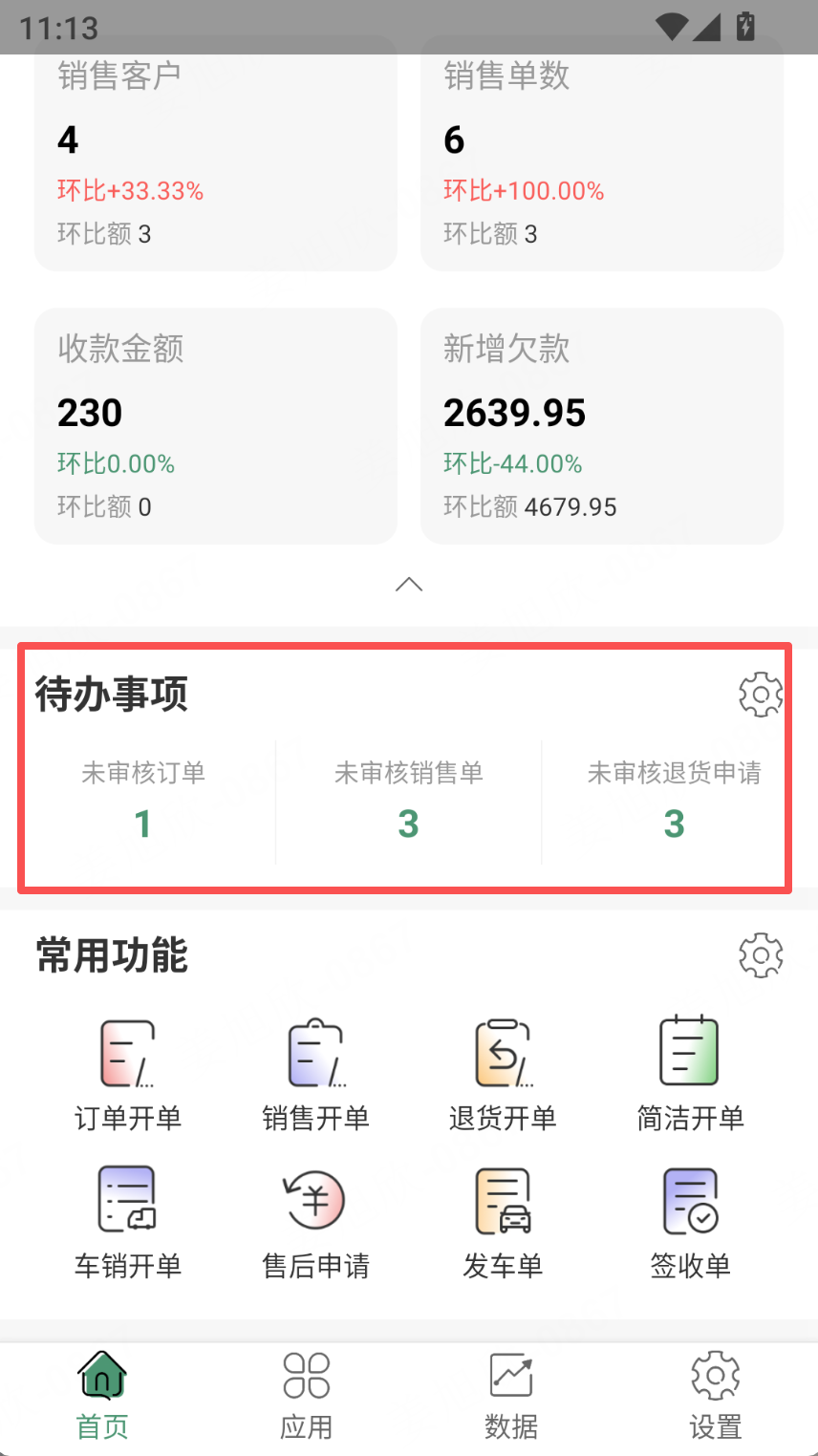View 未审核退货申请 pending items
The width and height of the screenshot is (818, 1456).
(674, 801)
